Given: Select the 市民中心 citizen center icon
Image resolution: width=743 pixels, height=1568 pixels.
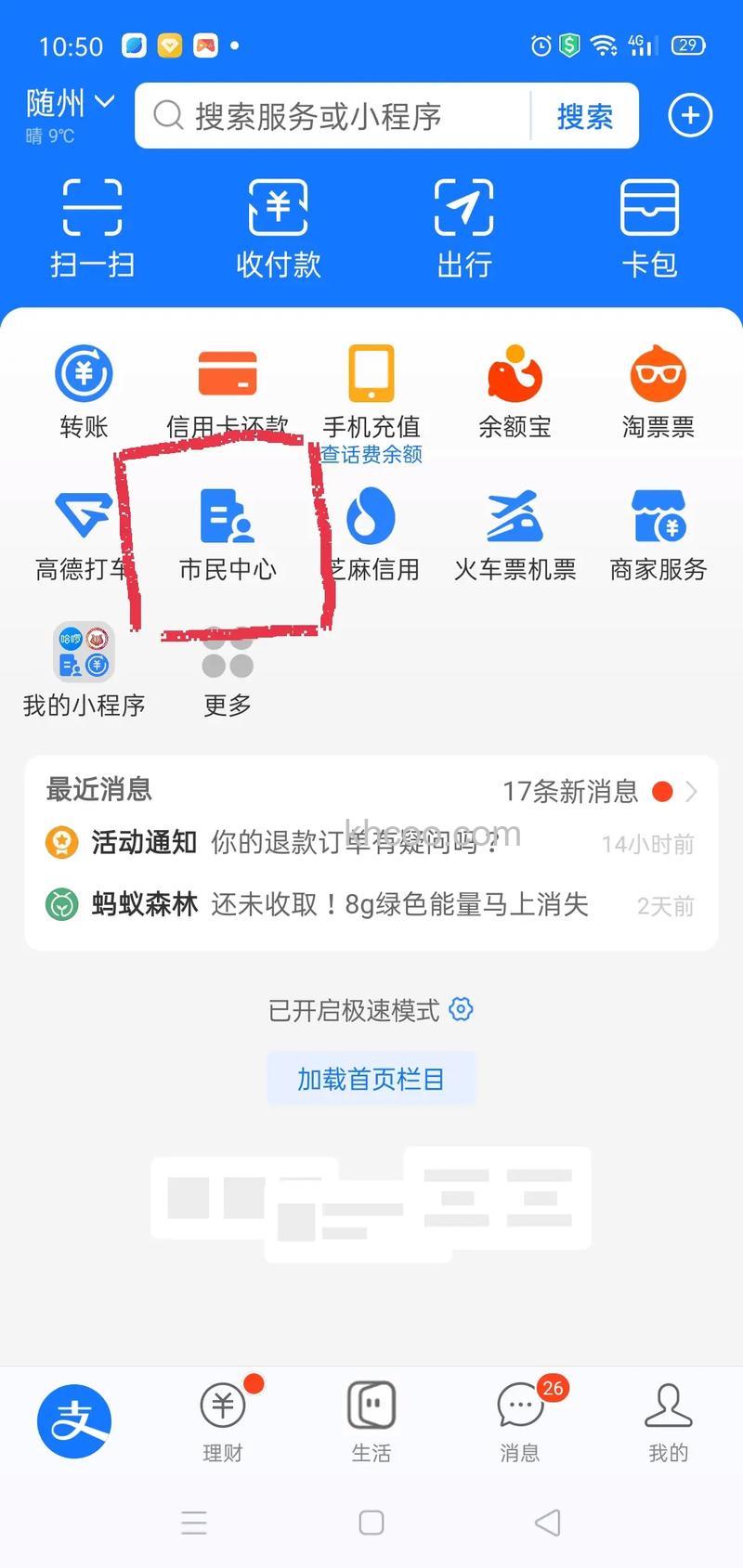Looking at the screenshot, I should point(227,534).
